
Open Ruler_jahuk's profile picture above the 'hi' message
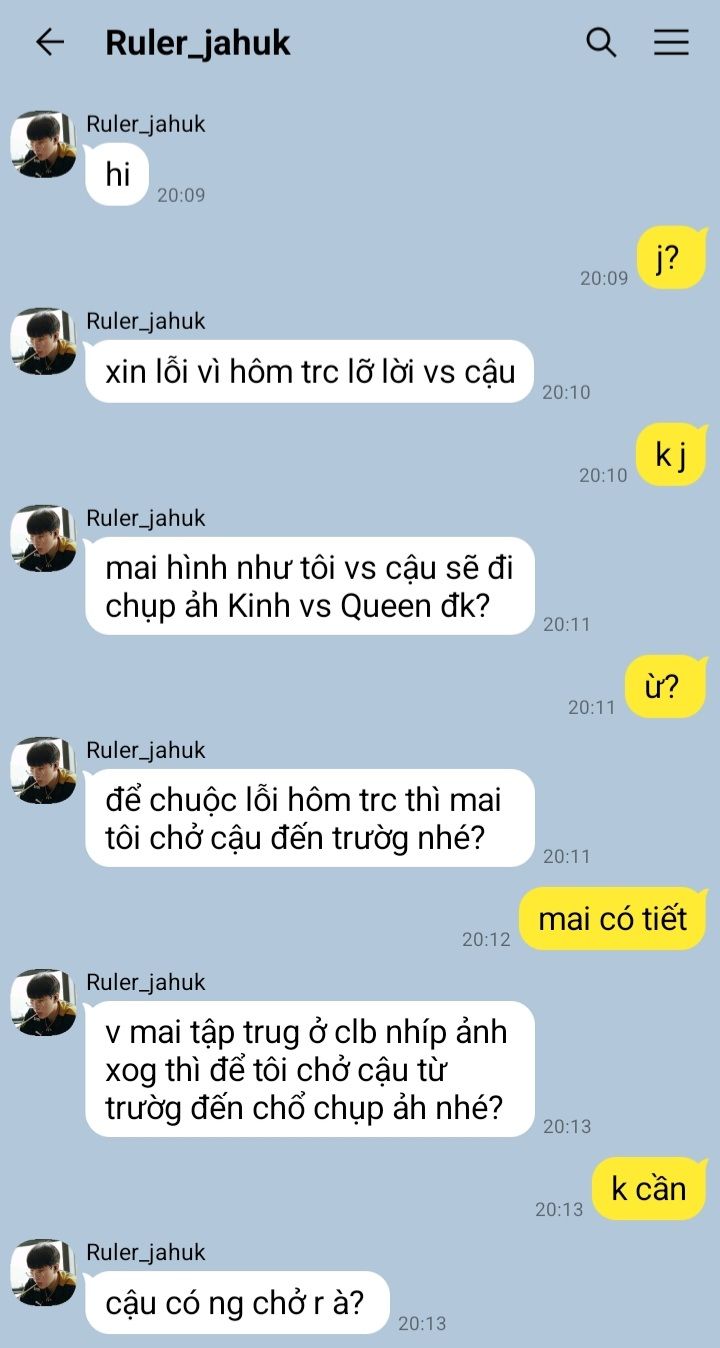[x=44, y=144]
